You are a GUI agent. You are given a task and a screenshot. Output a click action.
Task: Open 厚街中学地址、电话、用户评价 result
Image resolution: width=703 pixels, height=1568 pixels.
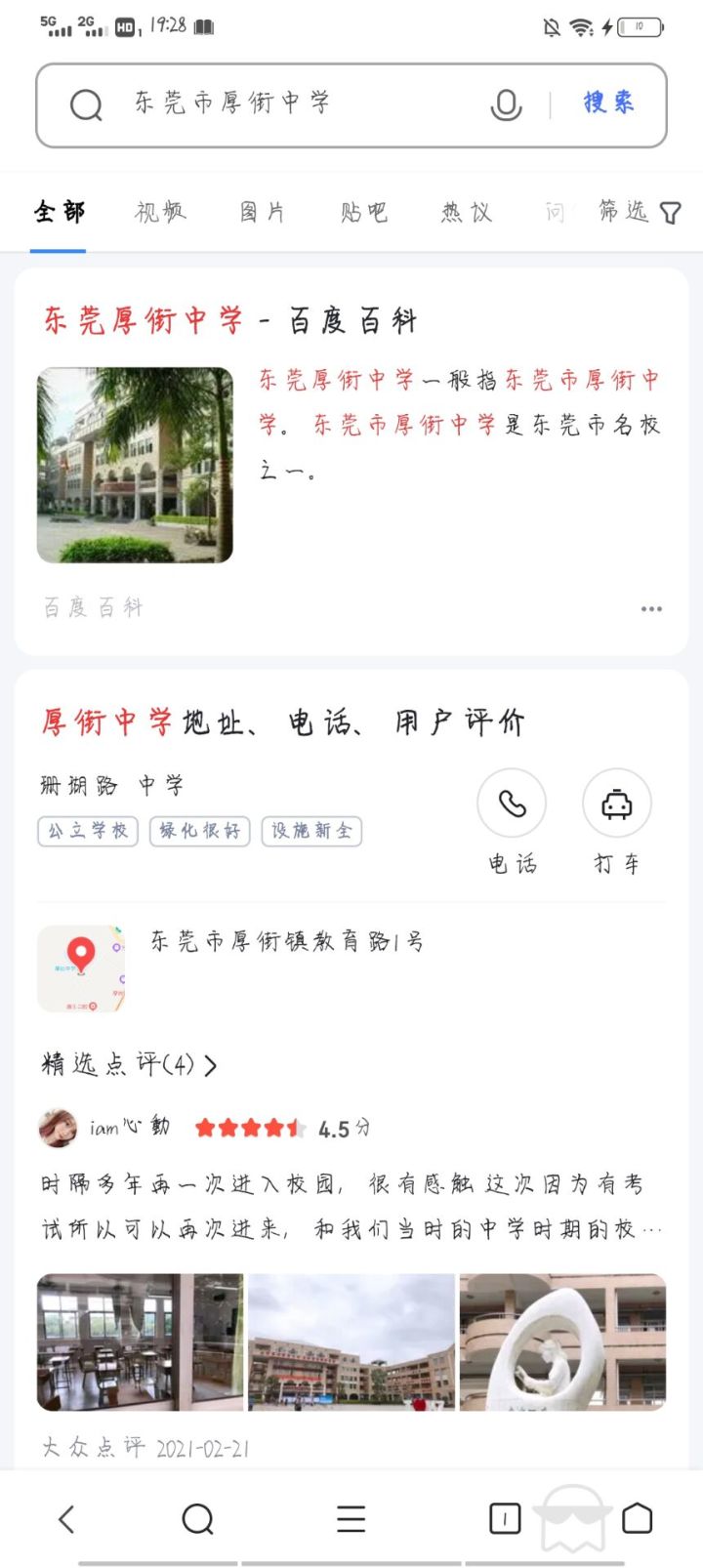click(283, 722)
